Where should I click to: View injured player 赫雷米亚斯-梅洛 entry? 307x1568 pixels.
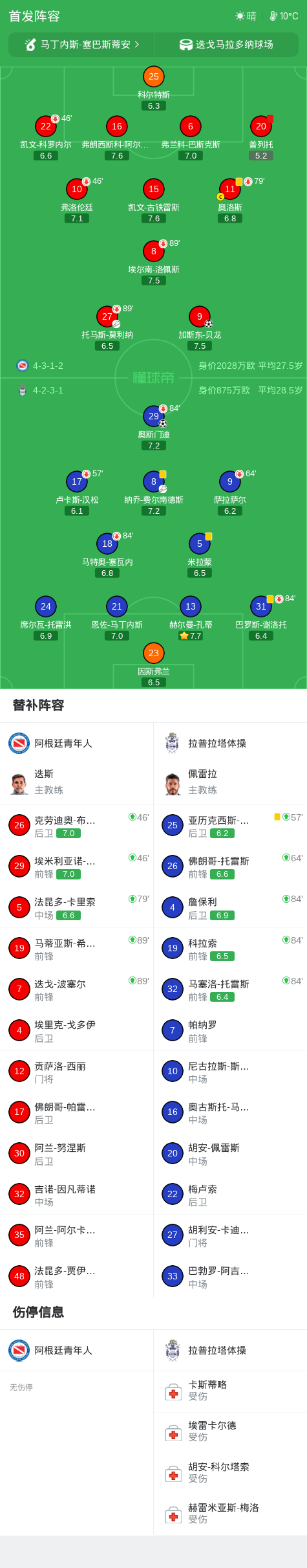pyautogui.click(x=230, y=1514)
